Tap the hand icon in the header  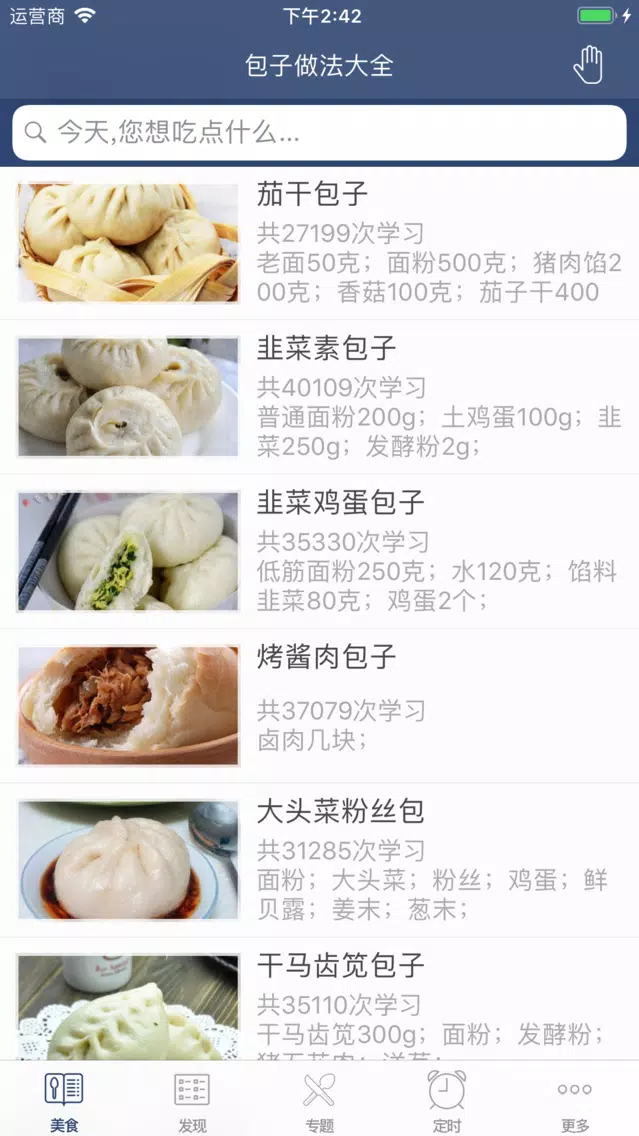[588, 65]
